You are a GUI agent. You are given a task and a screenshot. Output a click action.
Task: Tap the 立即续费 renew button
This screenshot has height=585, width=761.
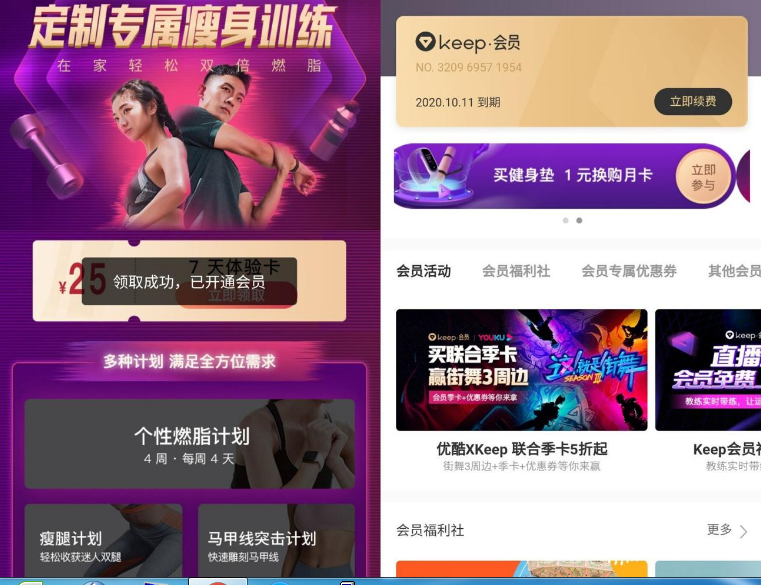(x=692, y=102)
